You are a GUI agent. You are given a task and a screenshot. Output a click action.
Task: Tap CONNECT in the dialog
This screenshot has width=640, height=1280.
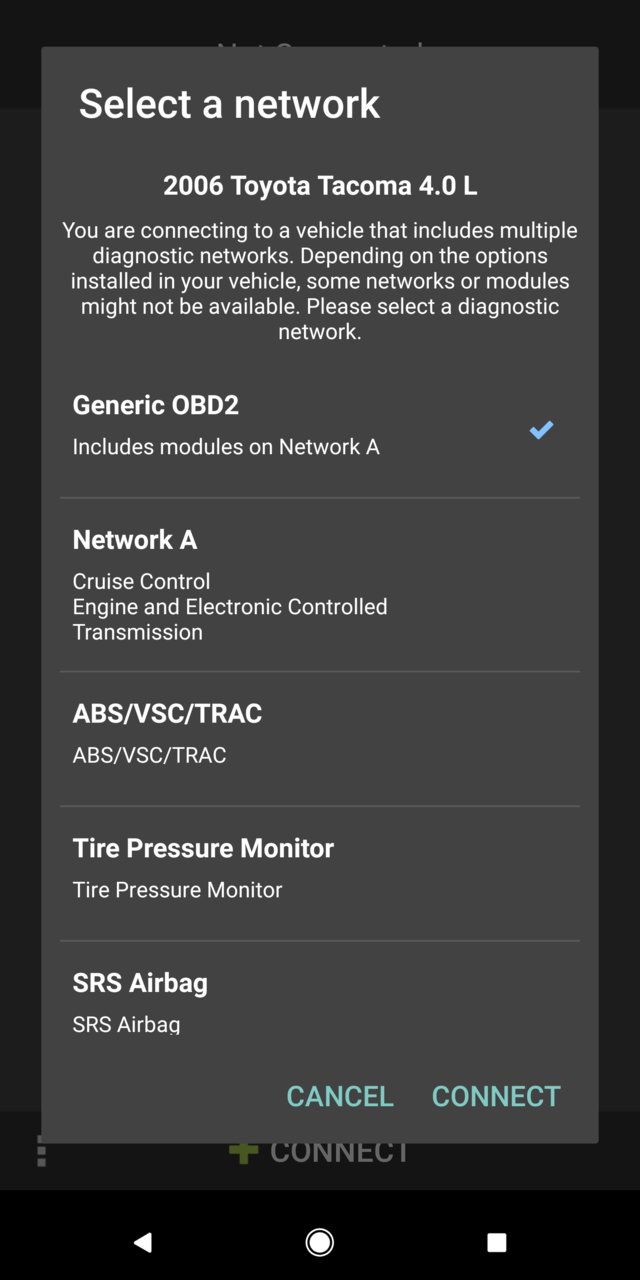coord(496,1096)
